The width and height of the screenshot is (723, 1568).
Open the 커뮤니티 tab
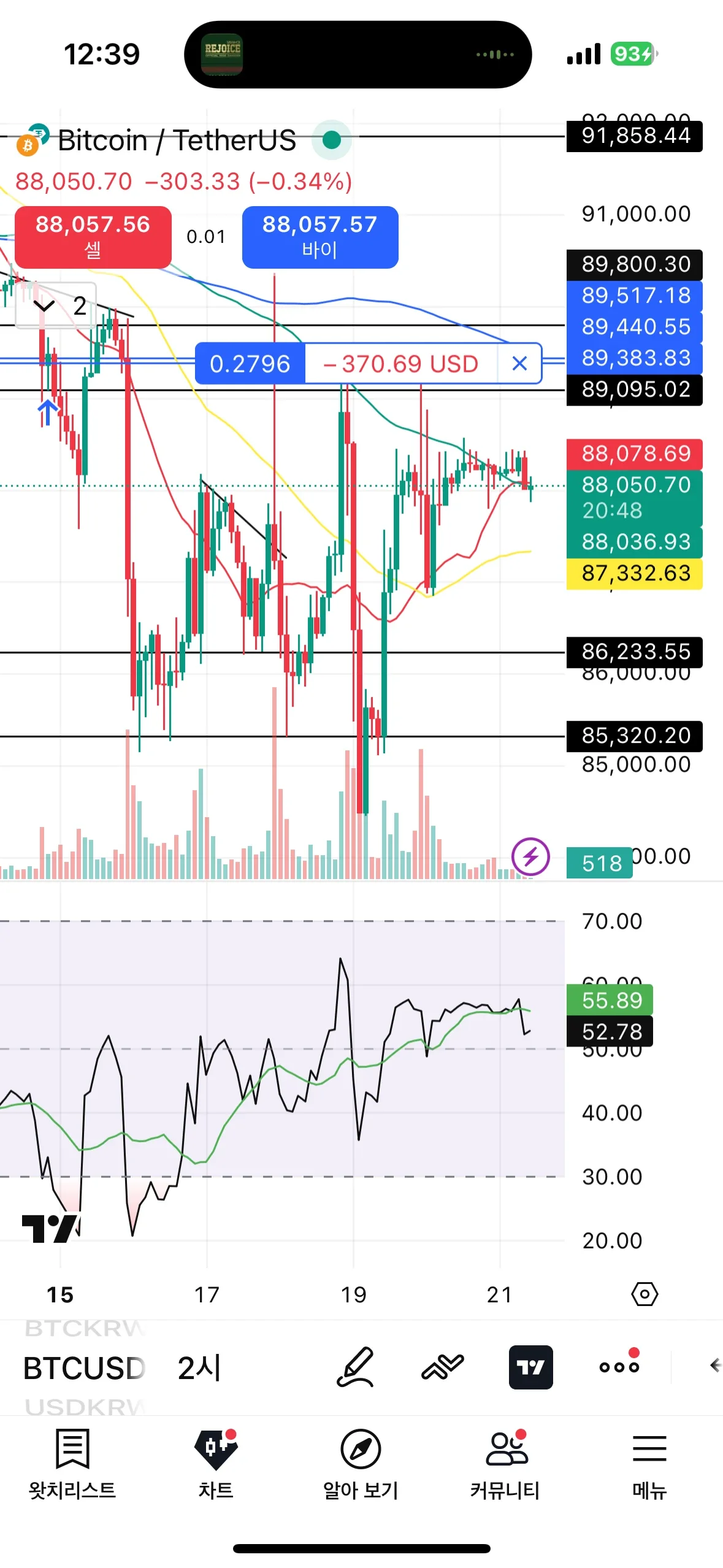505,1462
